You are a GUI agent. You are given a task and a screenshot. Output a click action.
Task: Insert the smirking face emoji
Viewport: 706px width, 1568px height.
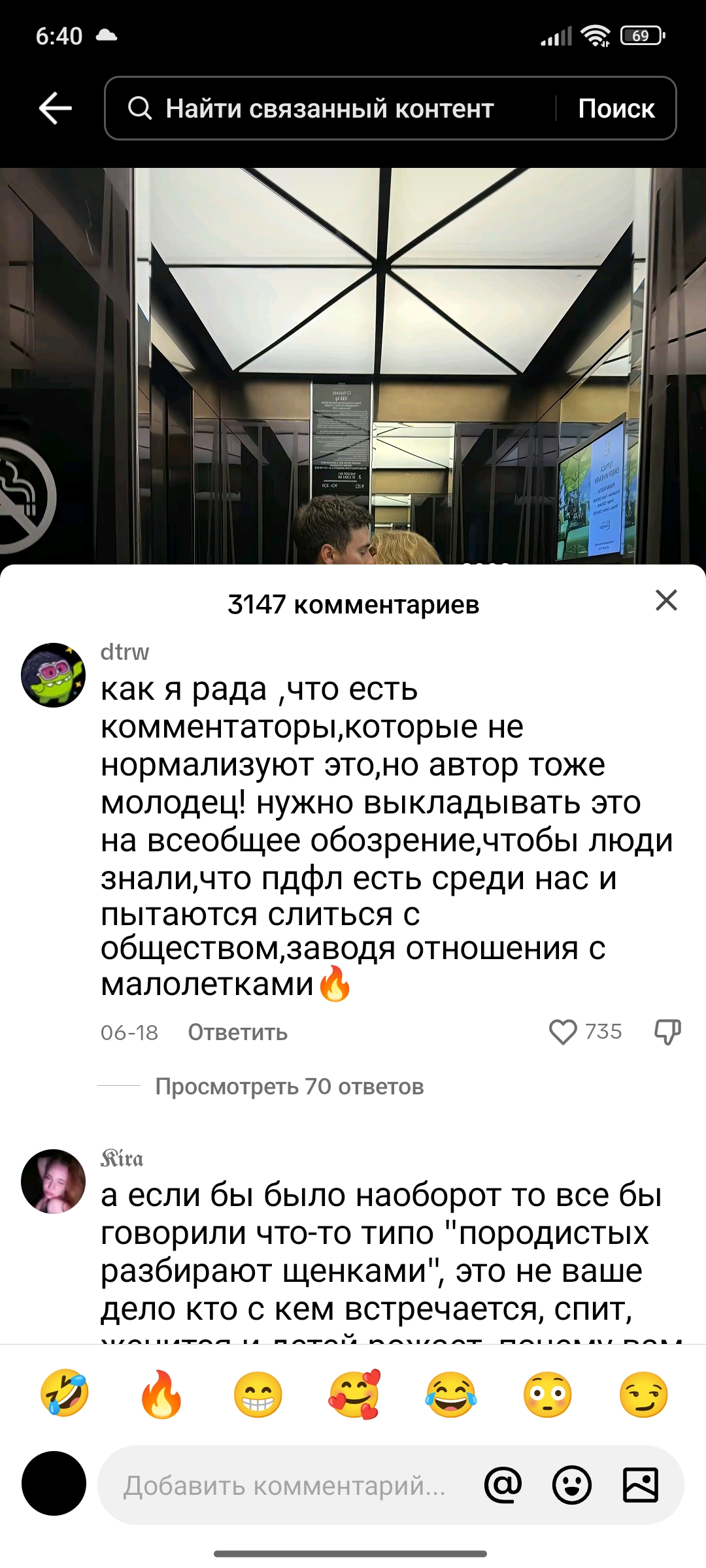(x=644, y=1394)
